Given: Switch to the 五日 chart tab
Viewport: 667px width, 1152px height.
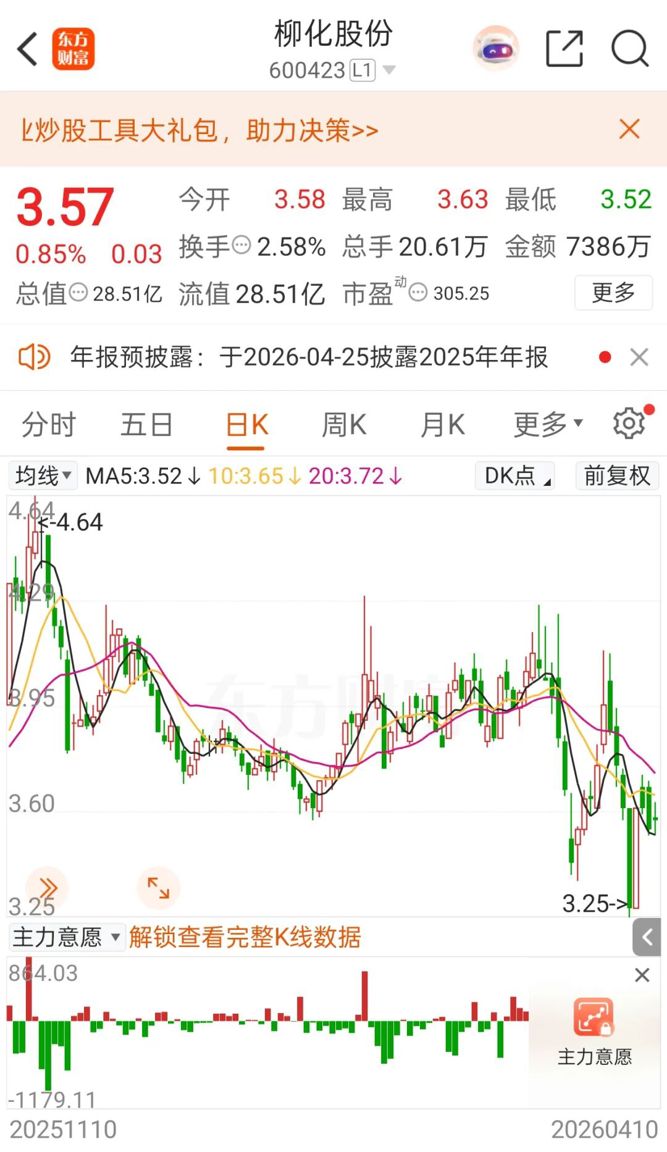Looking at the screenshot, I should click(147, 425).
